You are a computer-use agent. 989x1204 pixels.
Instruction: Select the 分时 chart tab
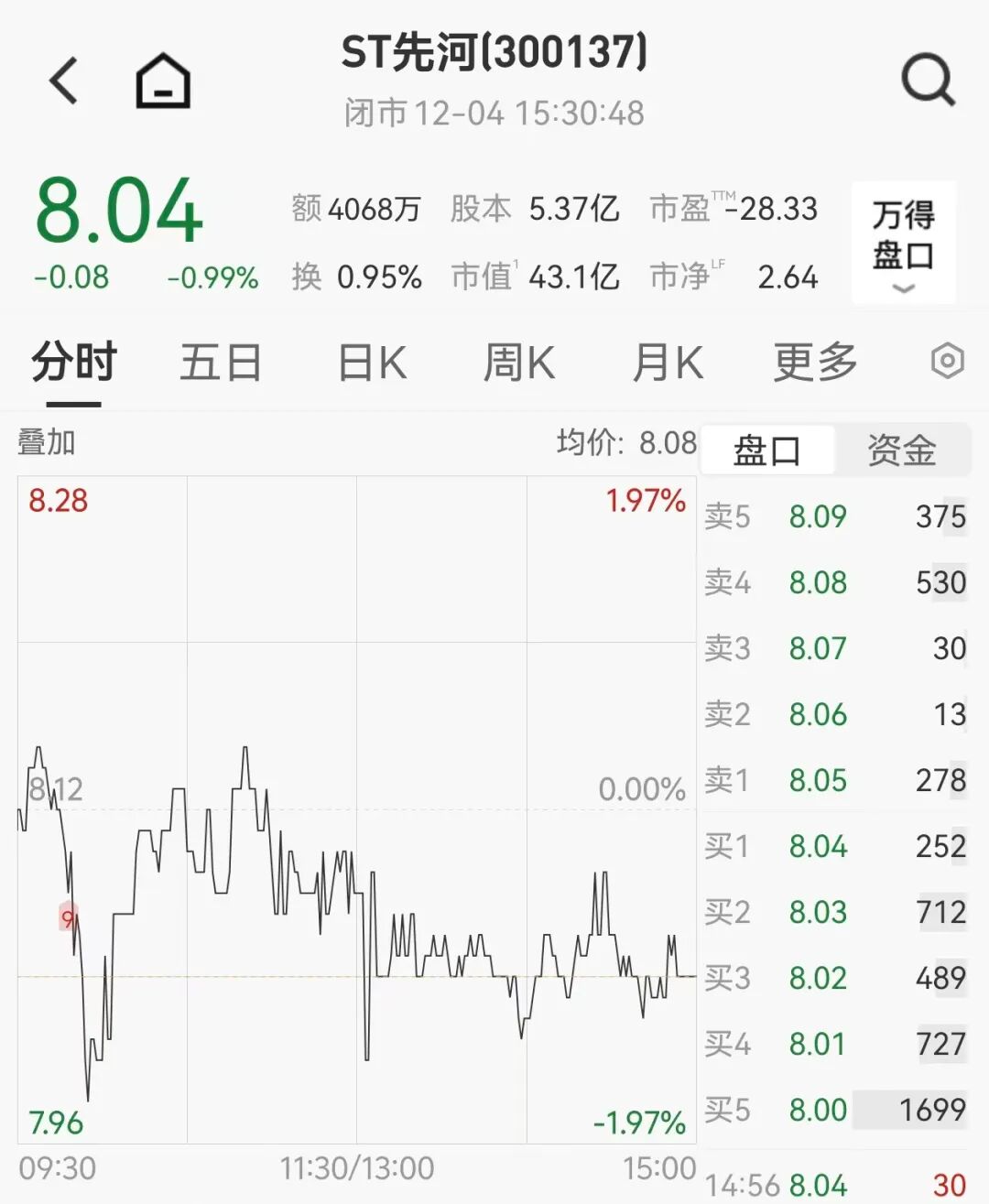point(74,363)
